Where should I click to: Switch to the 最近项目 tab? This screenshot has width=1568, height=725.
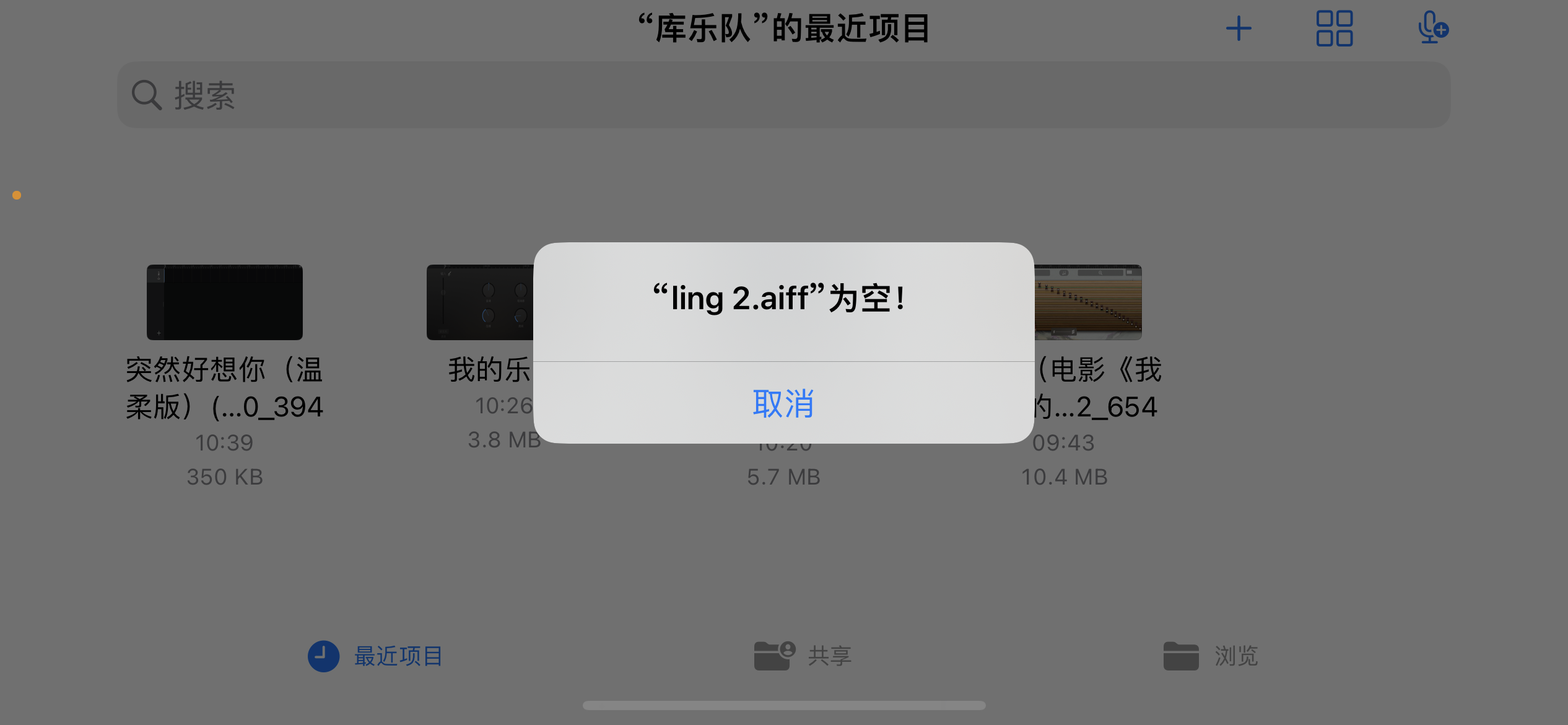[376, 656]
